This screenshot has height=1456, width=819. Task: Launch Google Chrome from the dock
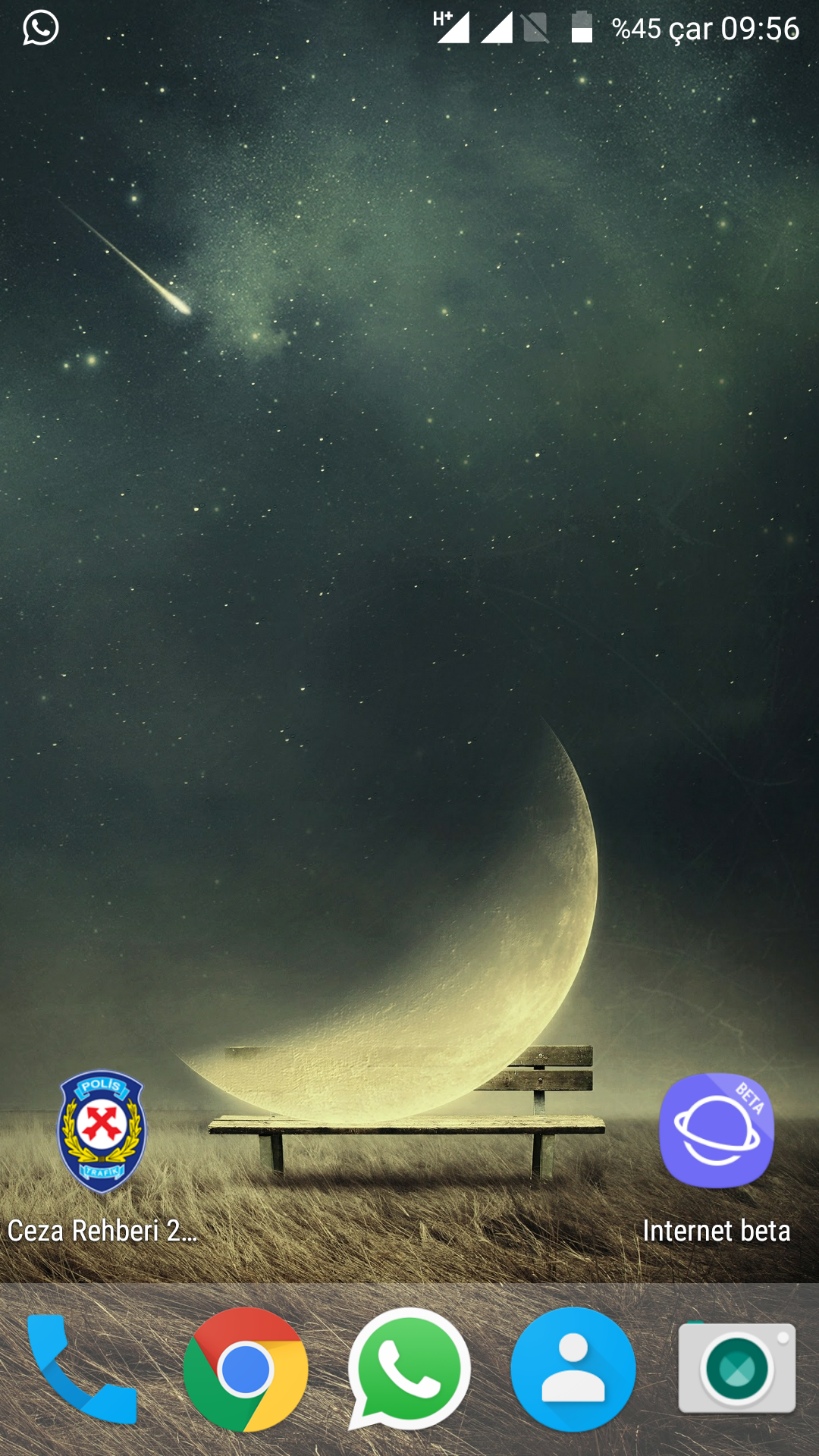246,1370
